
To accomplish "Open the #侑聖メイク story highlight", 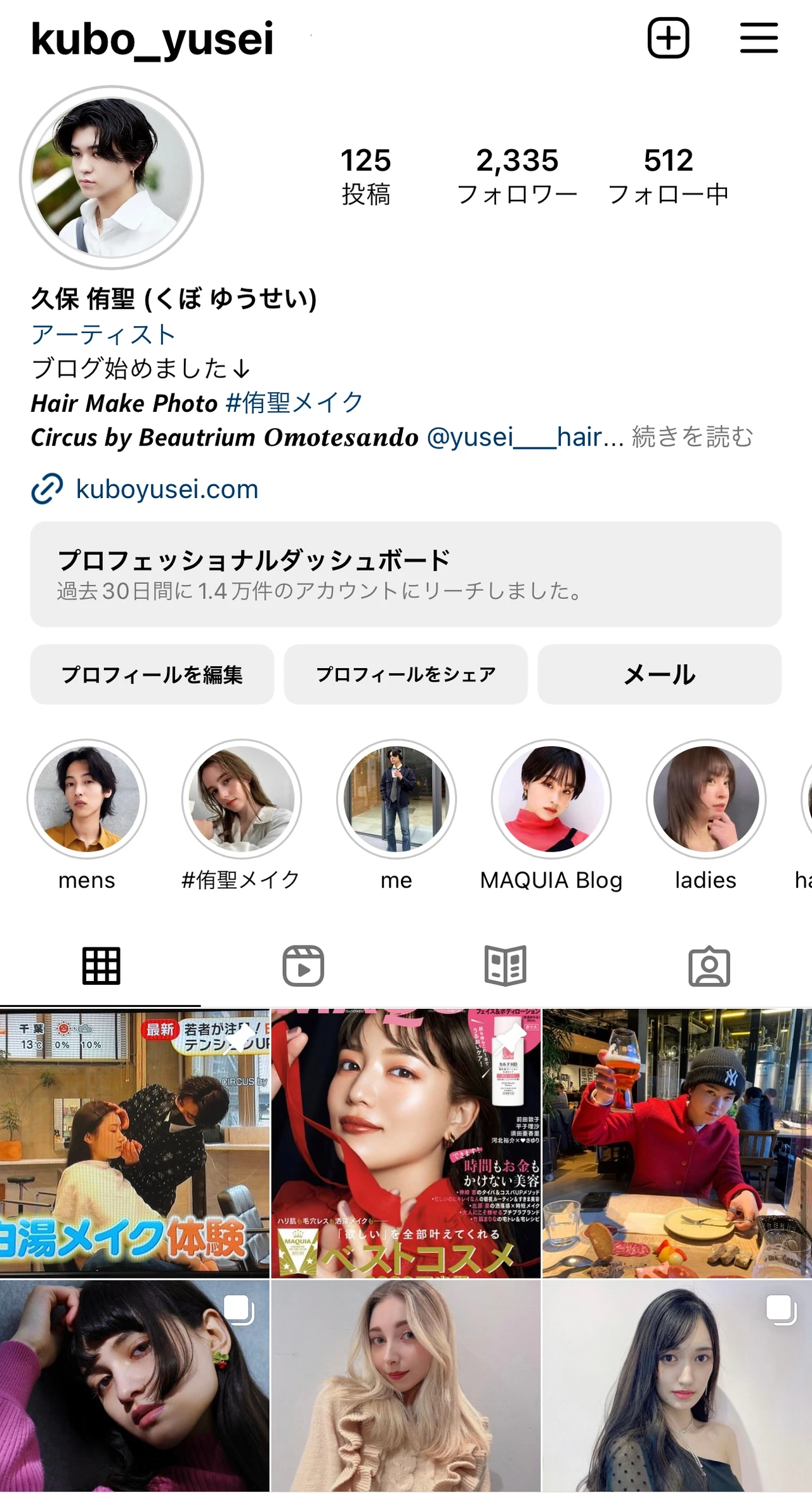I will tap(242, 799).
